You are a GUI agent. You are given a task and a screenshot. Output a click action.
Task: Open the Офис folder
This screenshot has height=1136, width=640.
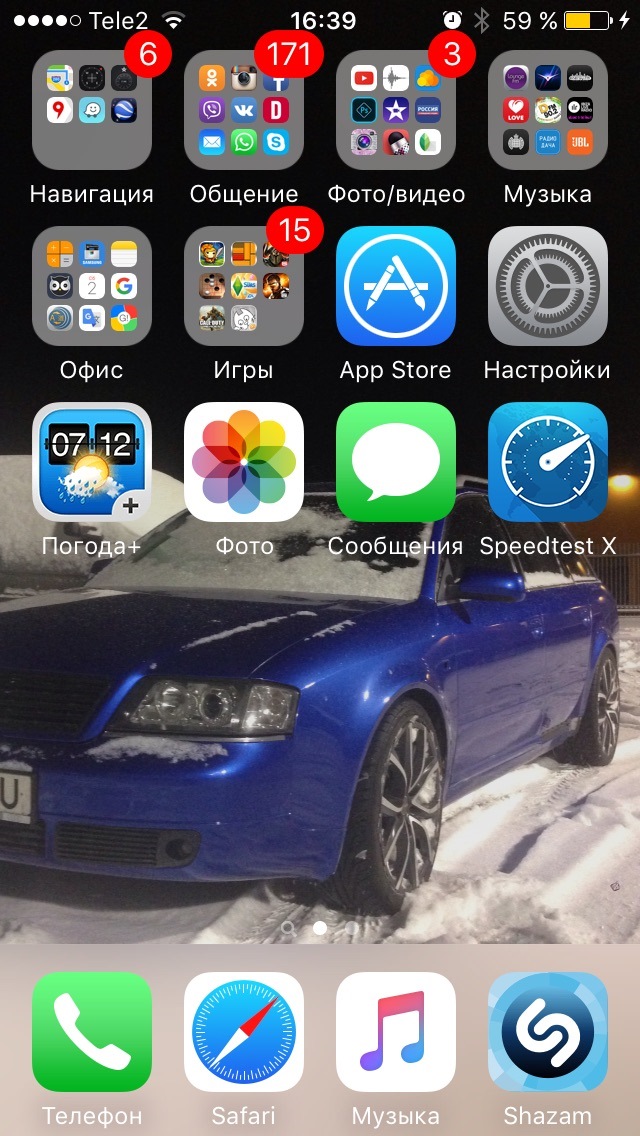click(x=92, y=286)
